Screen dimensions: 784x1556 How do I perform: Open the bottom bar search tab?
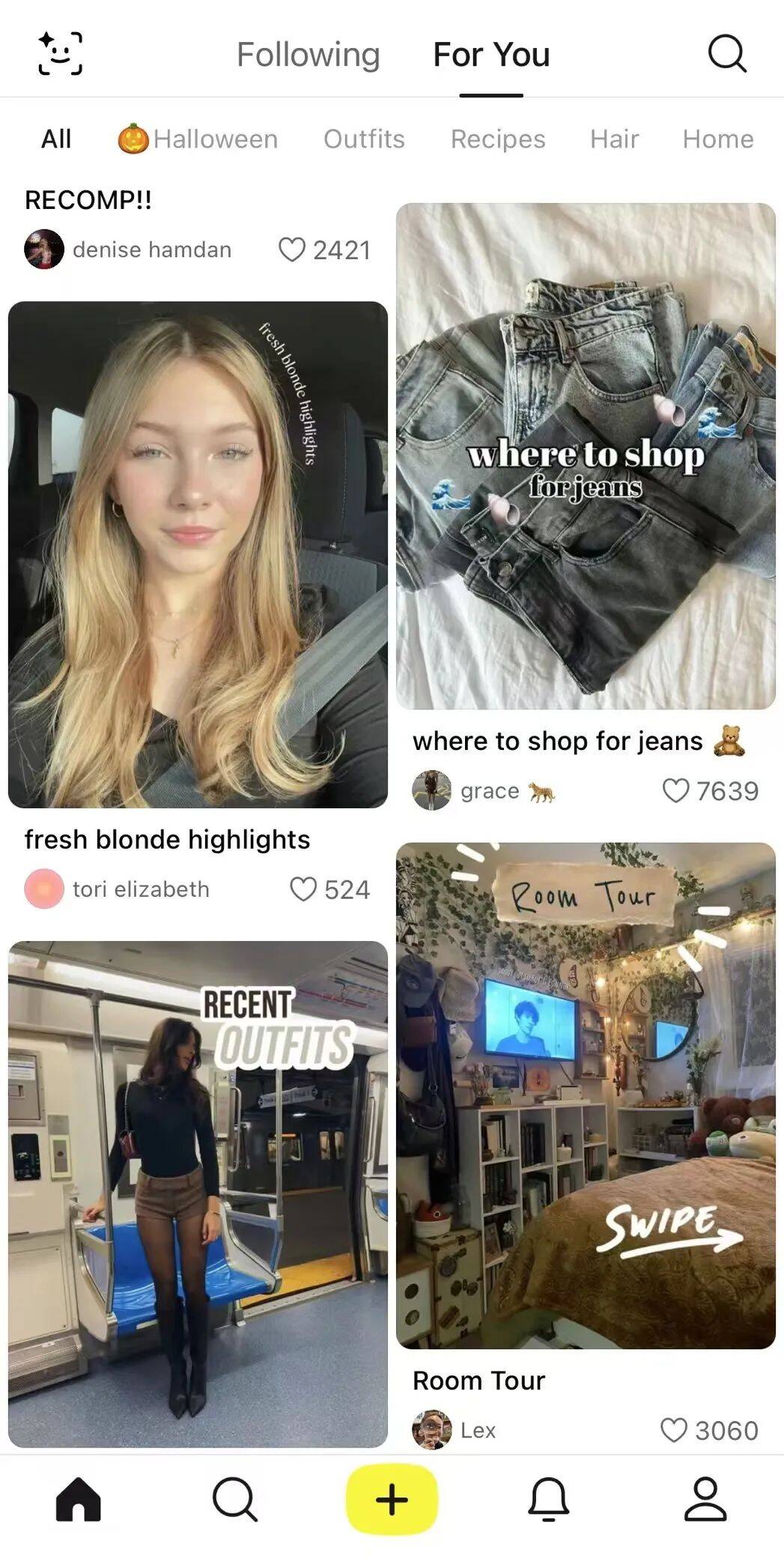click(235, 1499)
